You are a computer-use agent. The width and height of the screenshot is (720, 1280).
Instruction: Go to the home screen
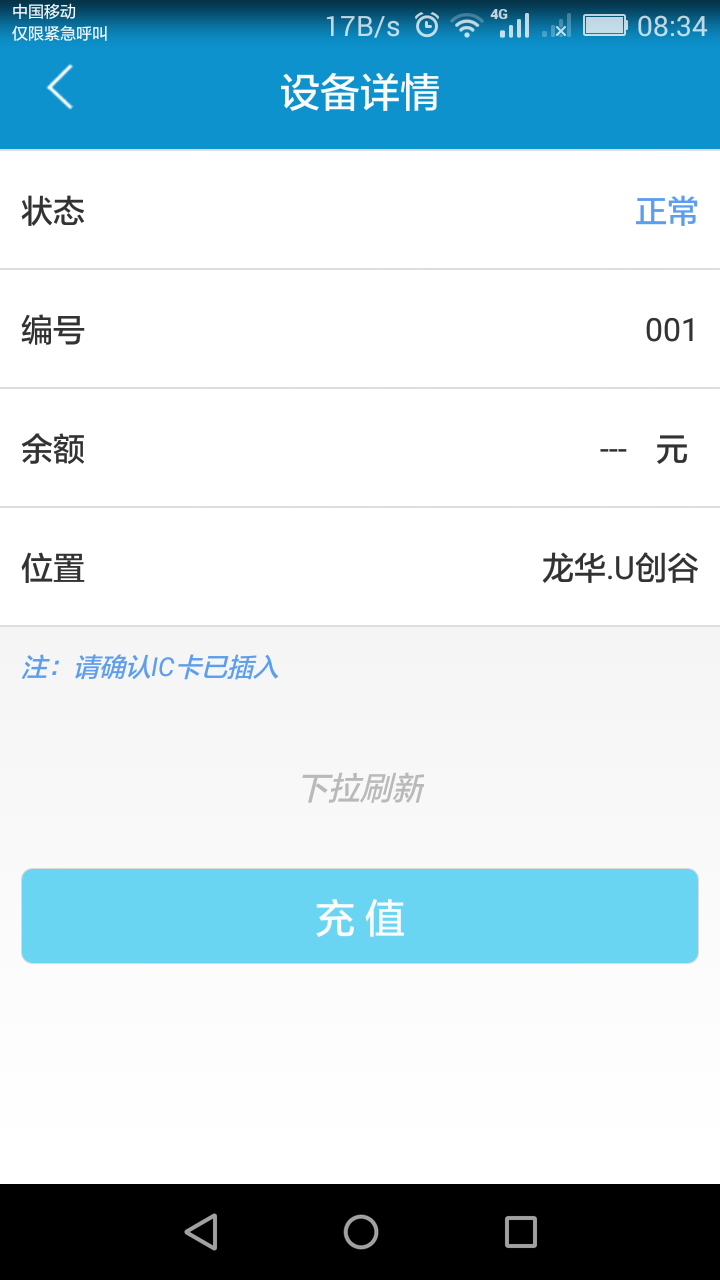(360, 1231)
